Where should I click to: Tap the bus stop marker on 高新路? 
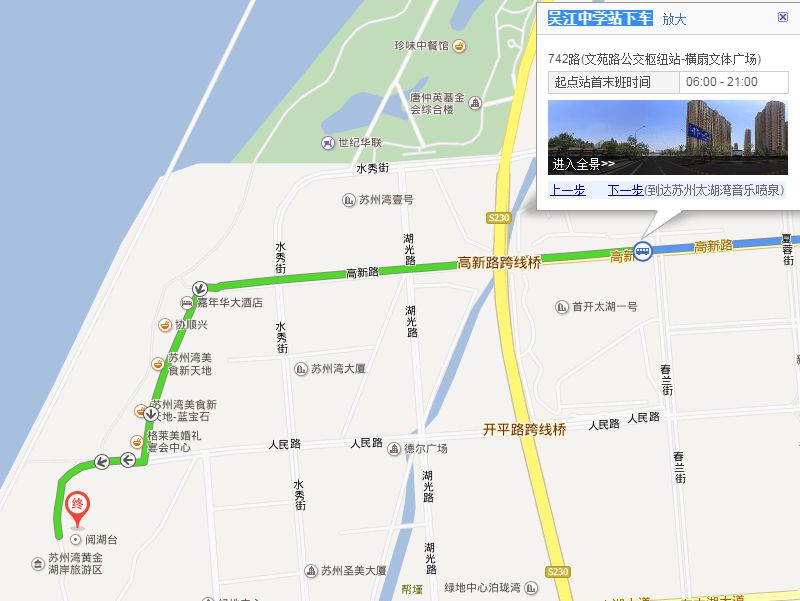pyautogui.click(x=644, y=252)
